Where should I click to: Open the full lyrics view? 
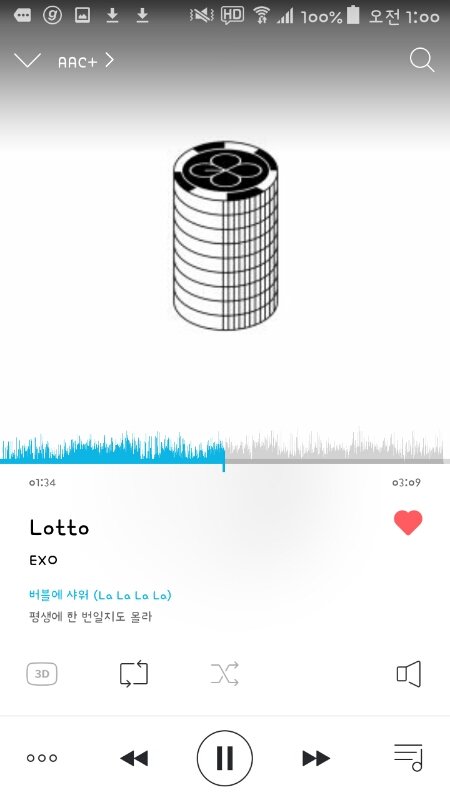(101, 606)
